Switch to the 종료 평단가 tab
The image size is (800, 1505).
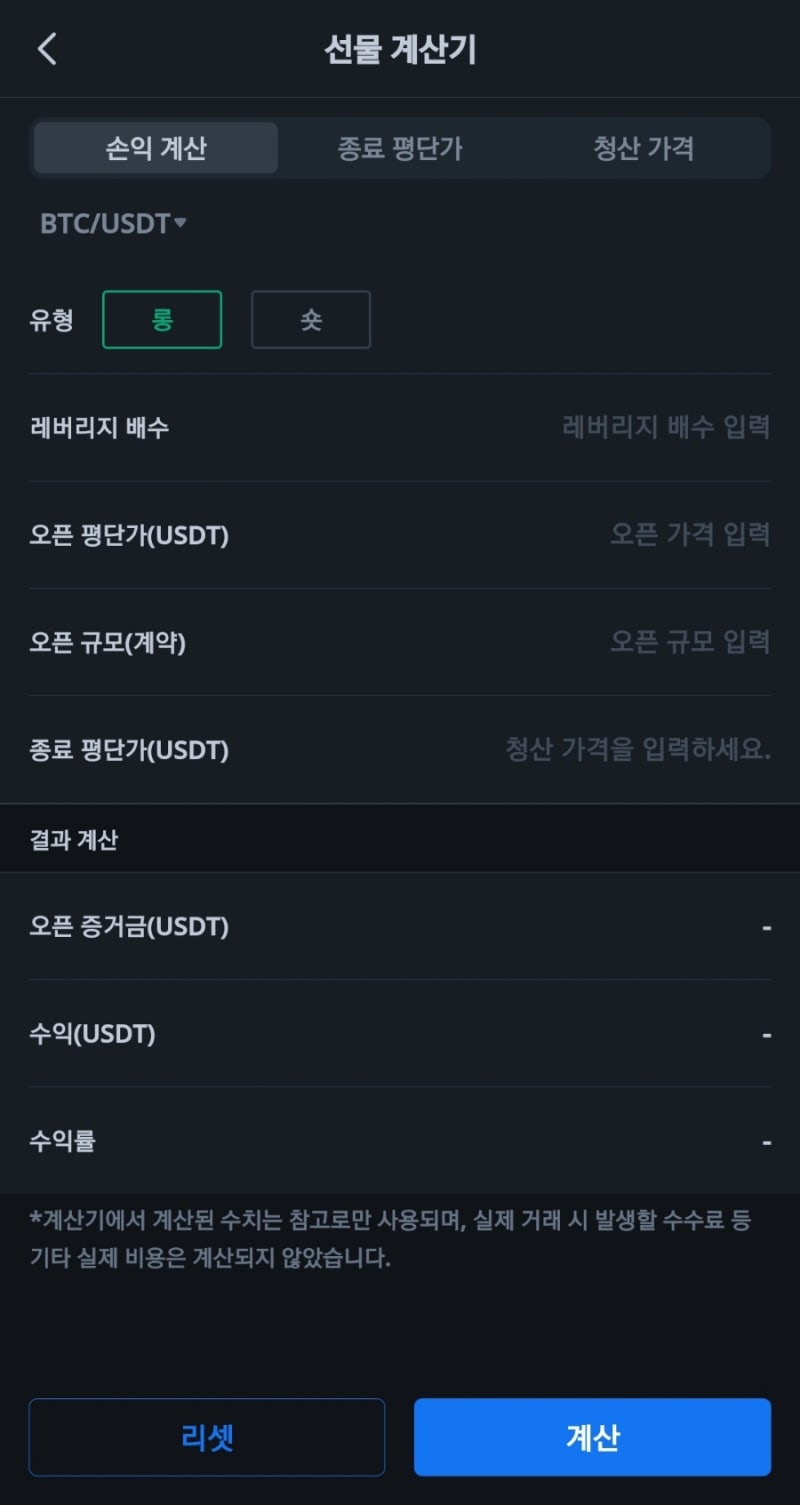point(399,148)
